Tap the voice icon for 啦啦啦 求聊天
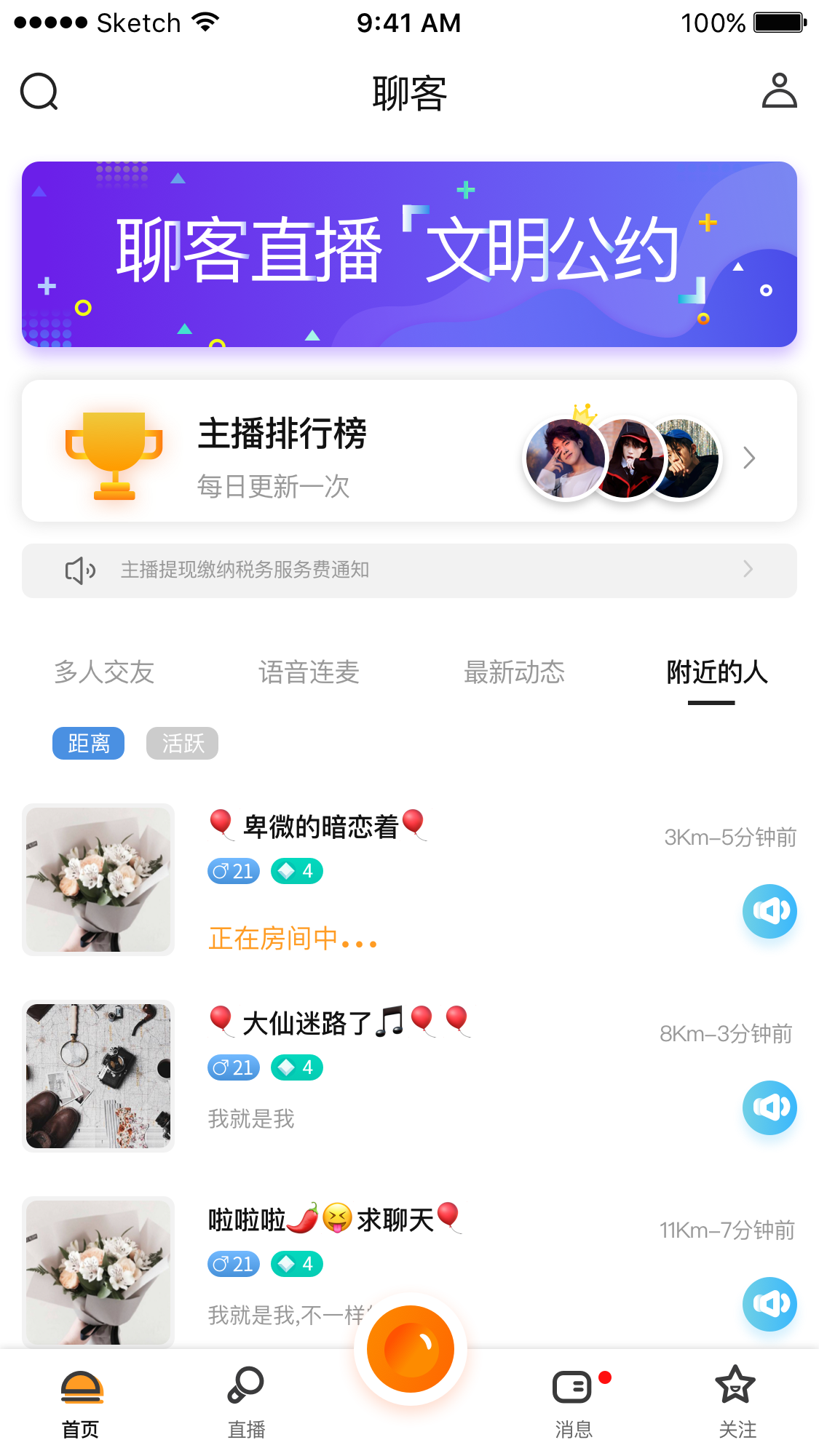 coord(769,1304)
